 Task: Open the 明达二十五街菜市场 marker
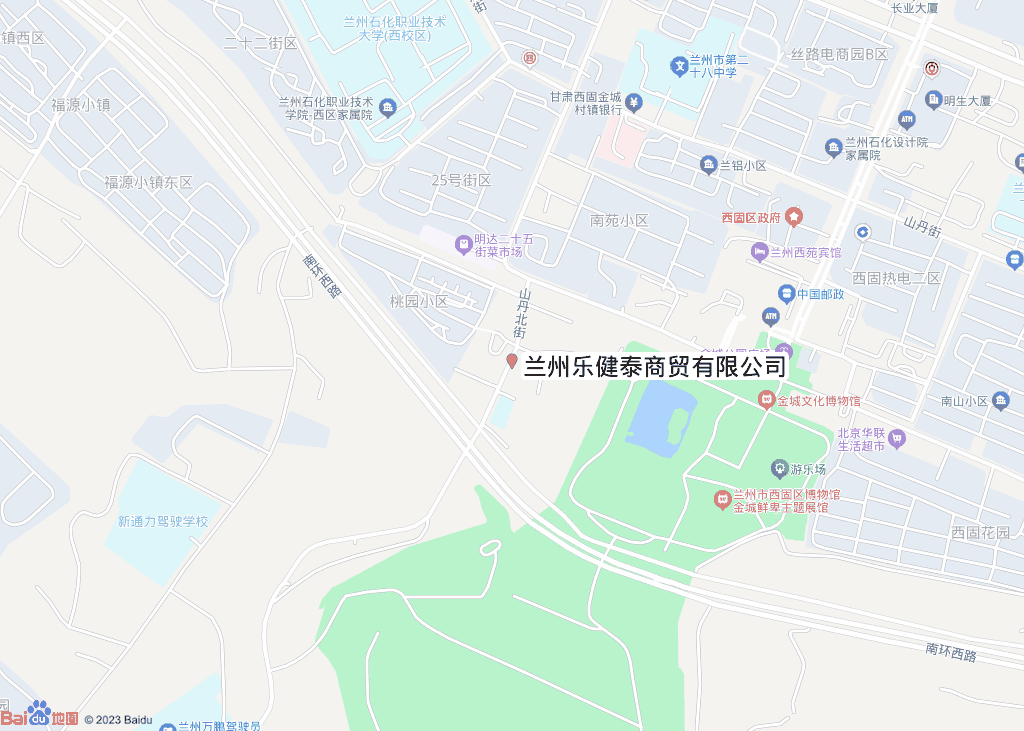(463, 243)
